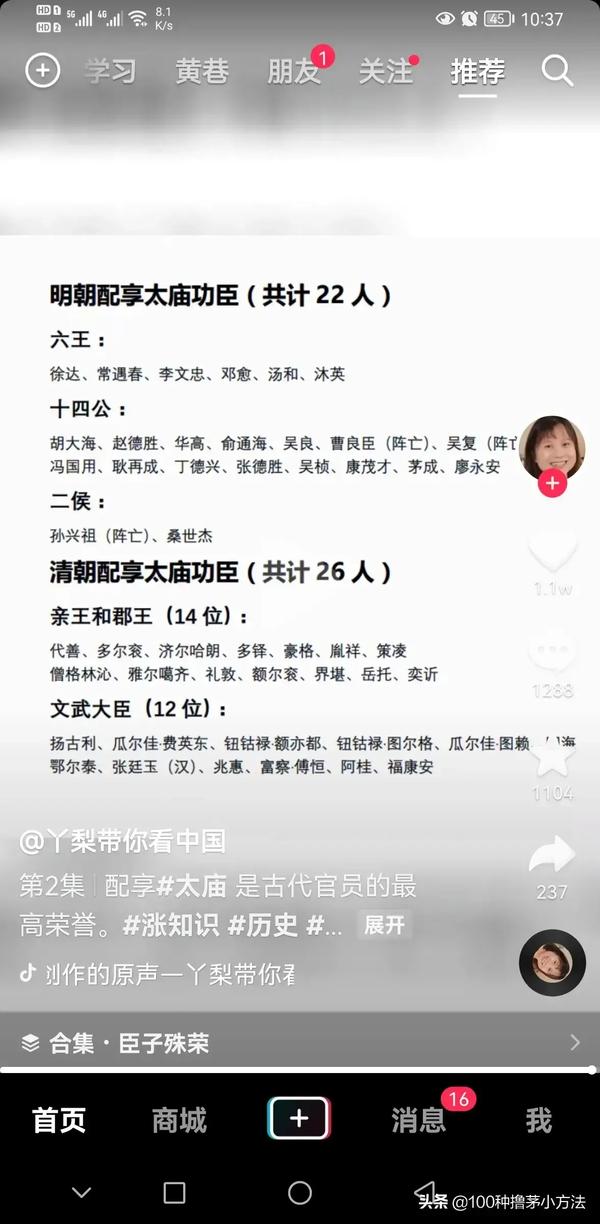Open the comments on this video
This screenshot has width=600, height=1224.
[552, 652]
